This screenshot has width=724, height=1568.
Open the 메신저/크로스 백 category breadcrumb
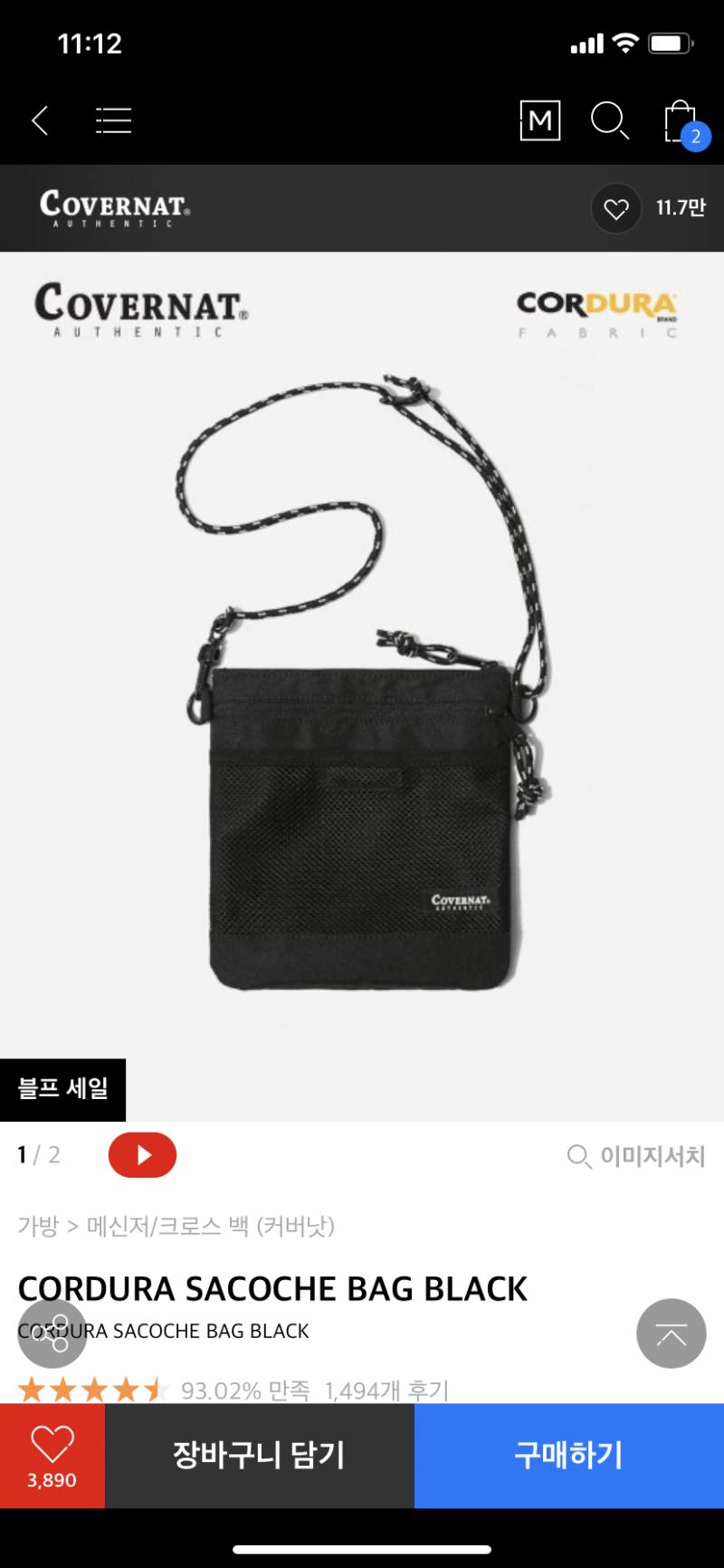pos(167,1227)
